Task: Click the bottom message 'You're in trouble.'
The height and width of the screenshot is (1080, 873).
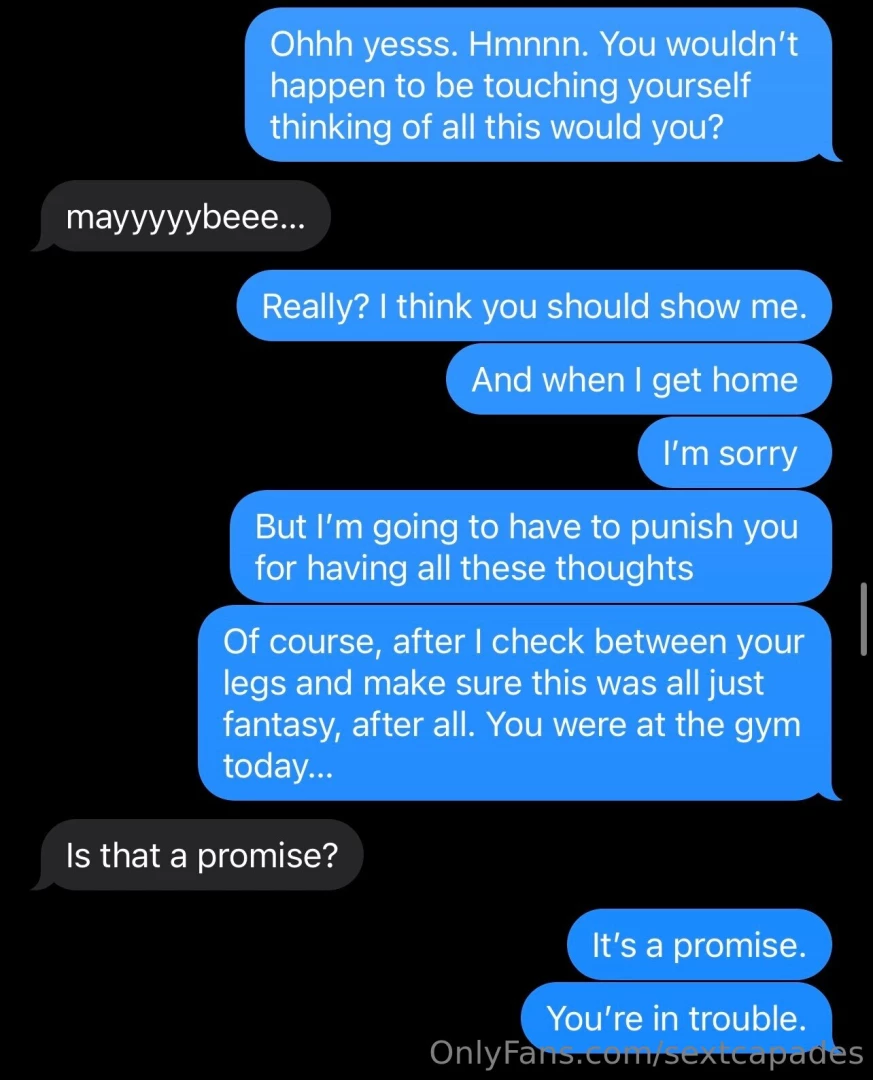Action: click(676, 1018)
